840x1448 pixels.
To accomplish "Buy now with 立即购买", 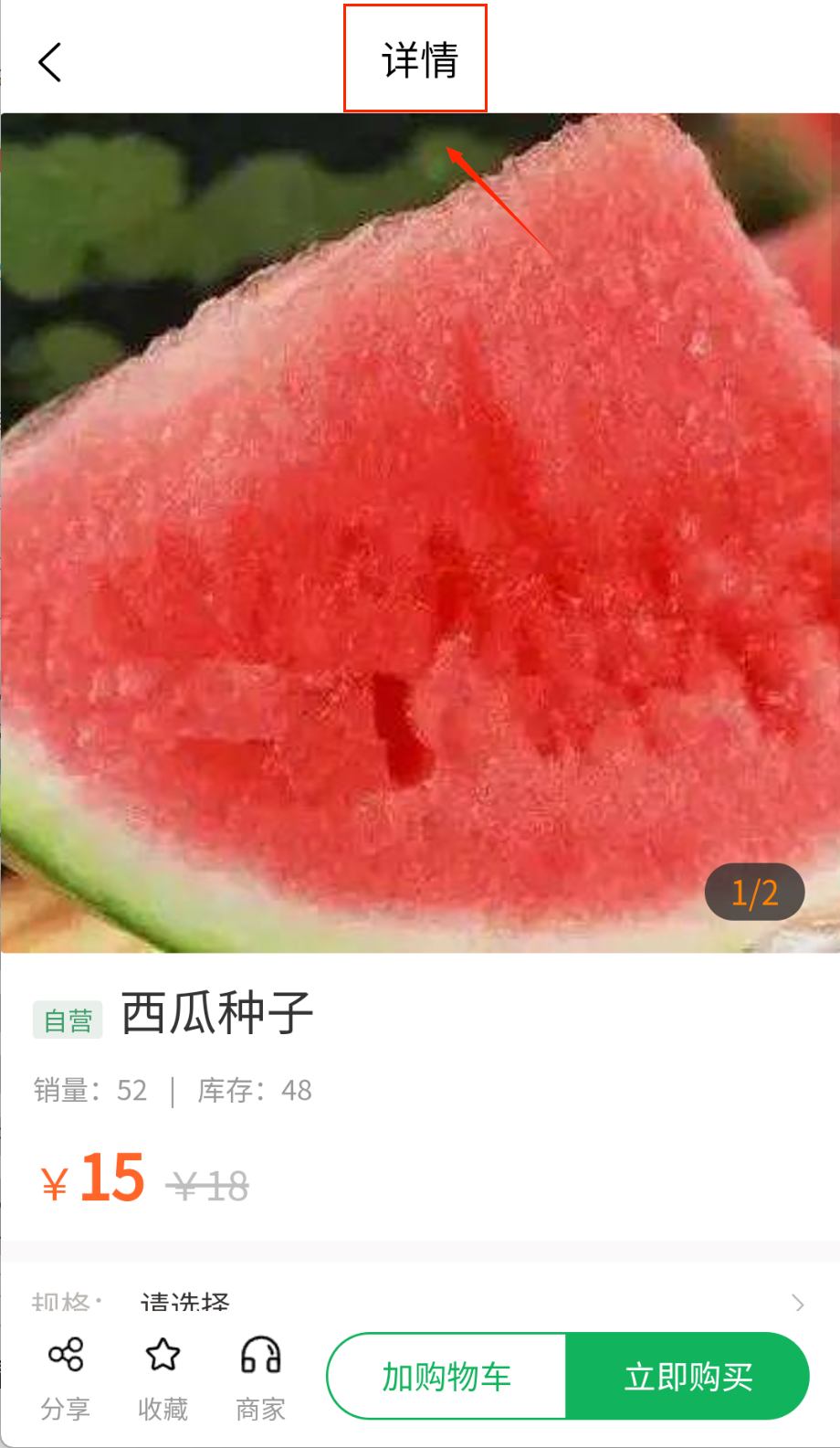I will 688,1377.
